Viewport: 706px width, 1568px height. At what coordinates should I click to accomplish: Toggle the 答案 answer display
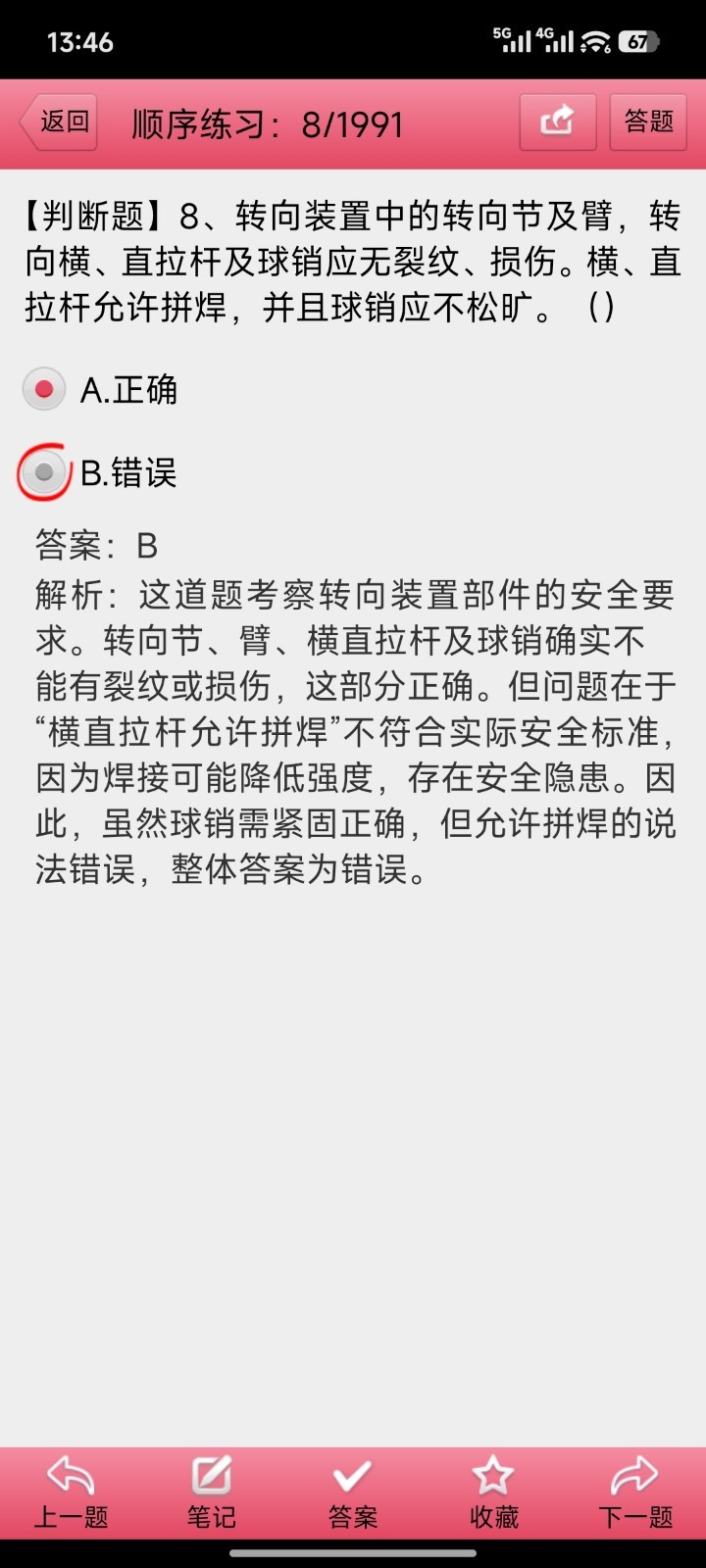click(353, 1493)
